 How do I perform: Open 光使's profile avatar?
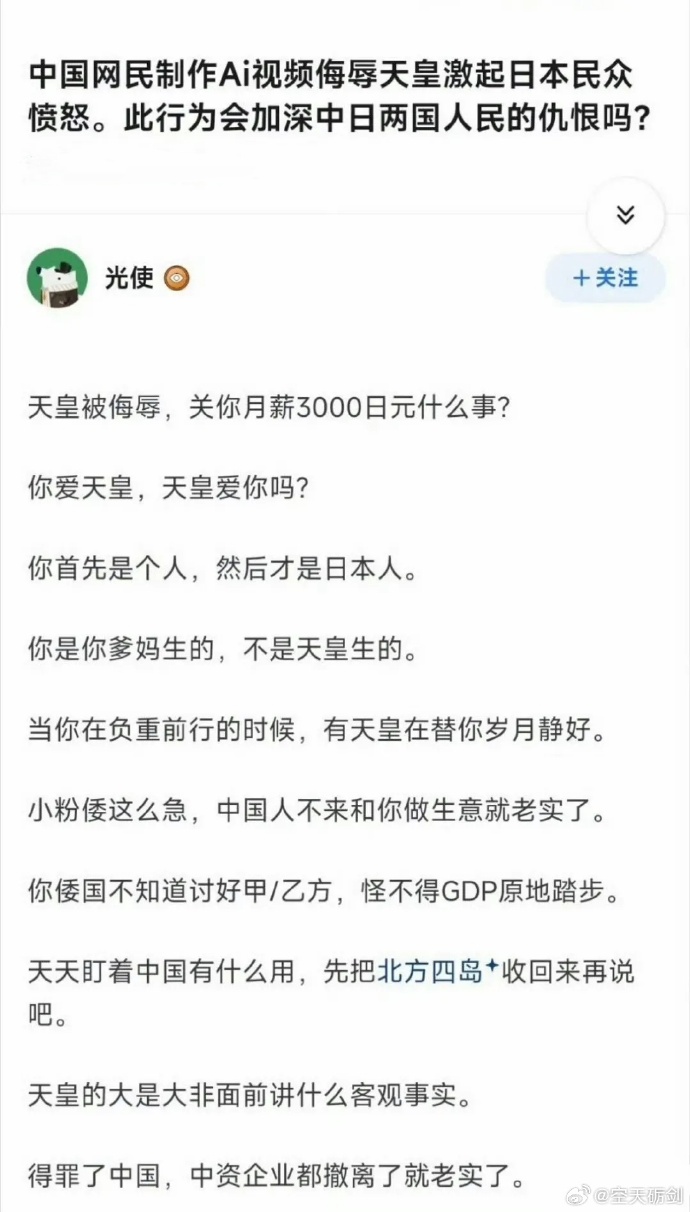click(57, 277)
